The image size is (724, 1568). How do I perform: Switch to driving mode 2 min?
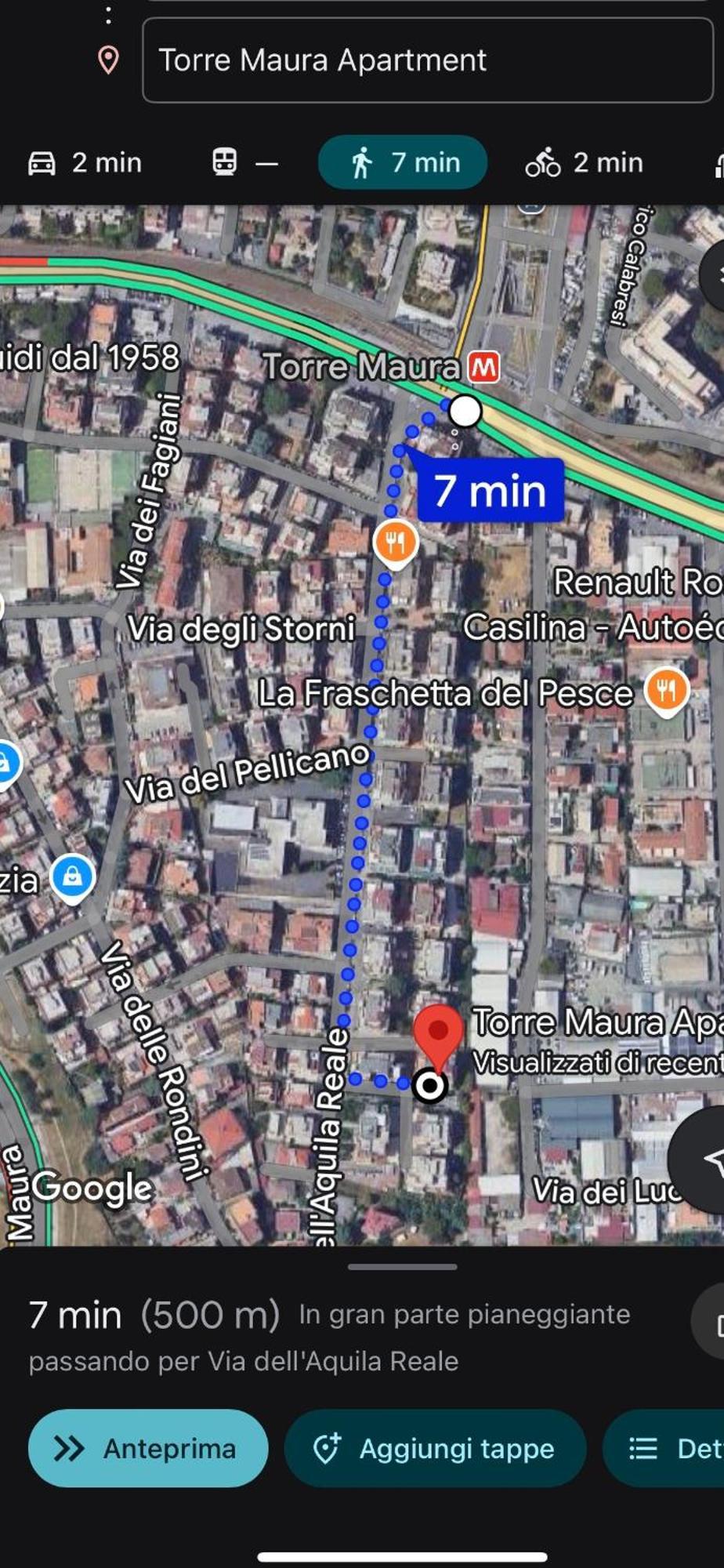85,163
